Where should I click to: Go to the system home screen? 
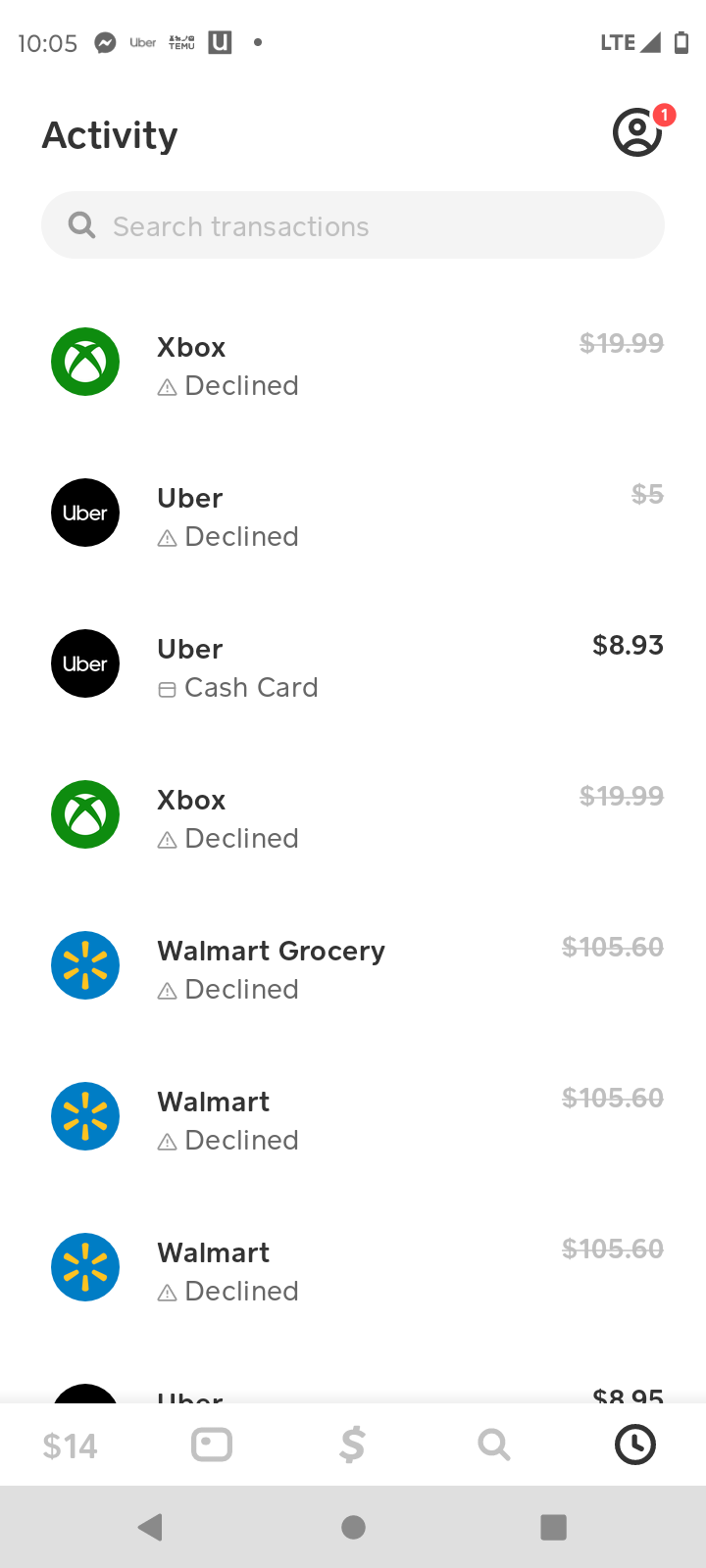pos(353,1527)
